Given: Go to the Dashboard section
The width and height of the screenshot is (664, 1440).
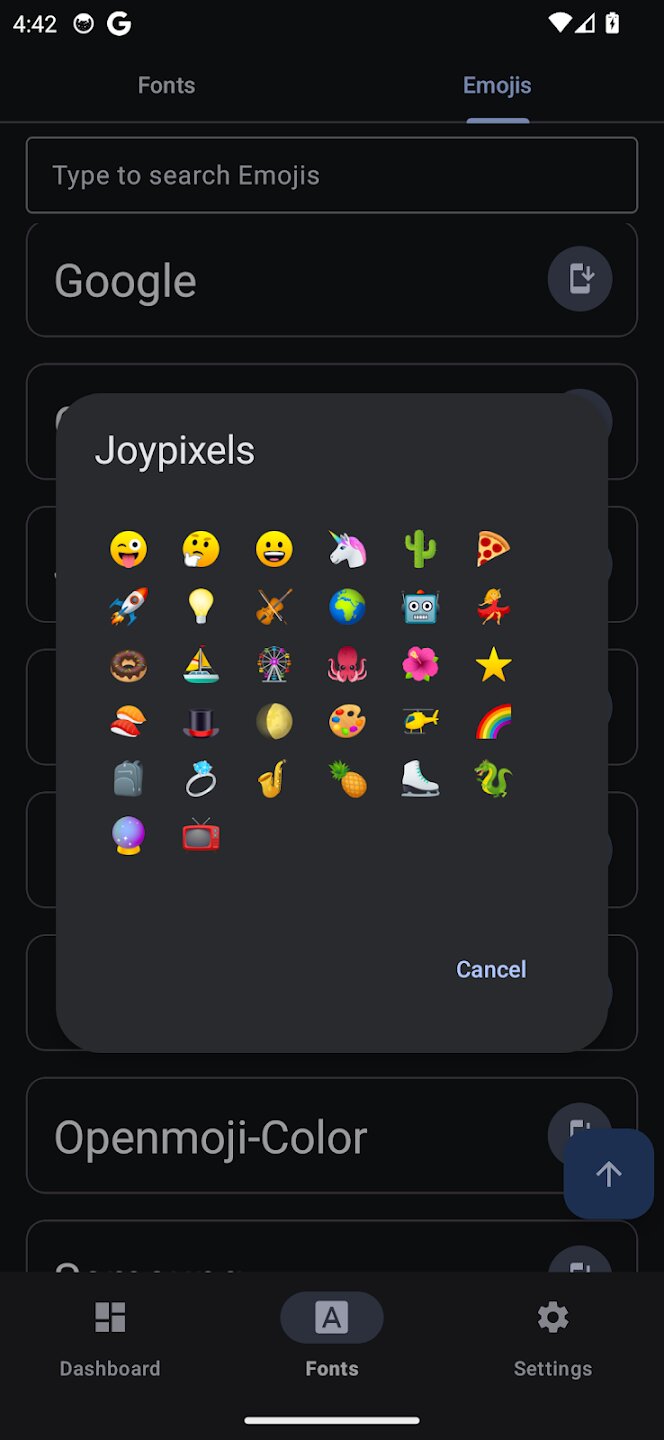Looking at the screenshot, I should click(110, 1338).
